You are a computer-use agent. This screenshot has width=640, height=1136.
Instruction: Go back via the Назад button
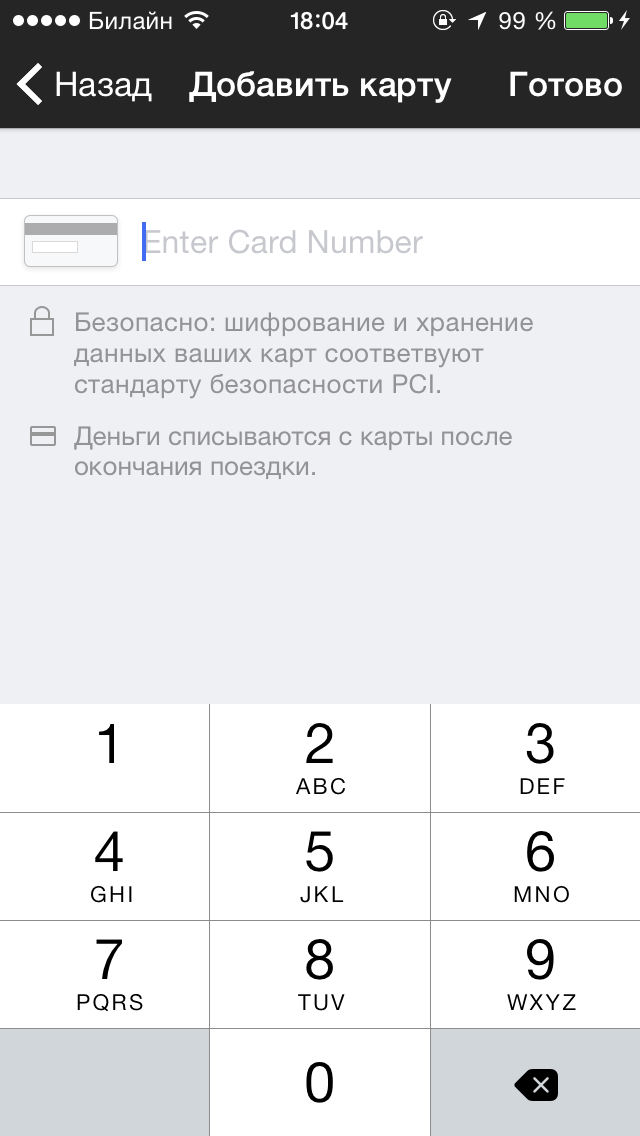tap(84, 85)
